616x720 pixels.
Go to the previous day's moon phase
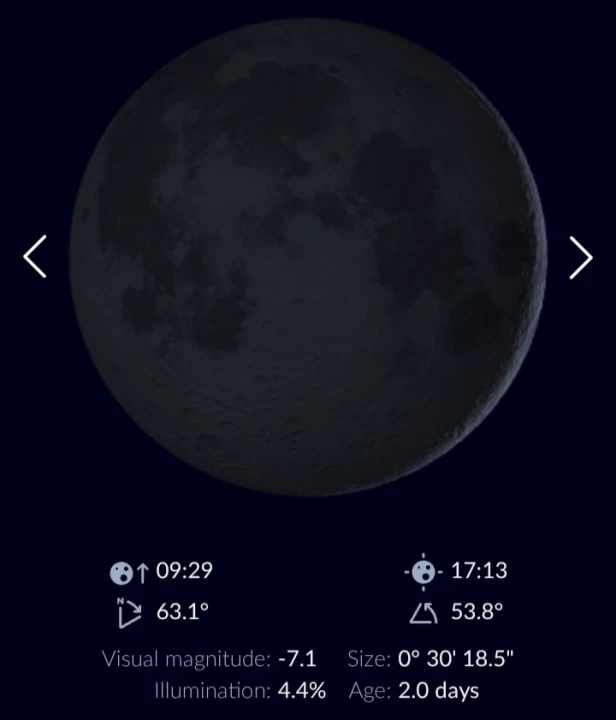[x=35, y=257]
